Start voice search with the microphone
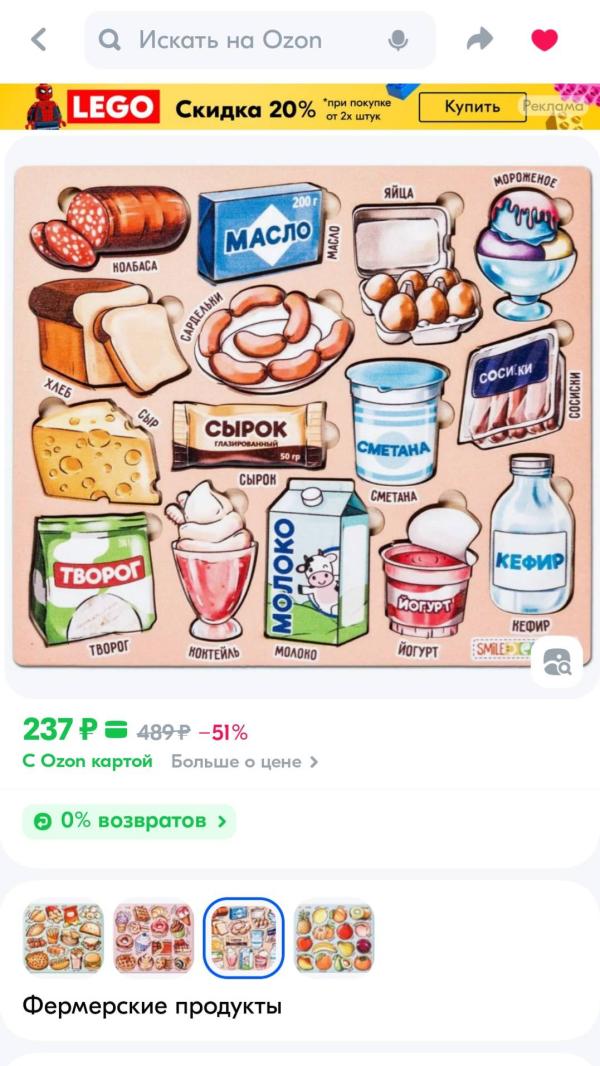Screen dimensions: 600x1066 coord(398,40)
